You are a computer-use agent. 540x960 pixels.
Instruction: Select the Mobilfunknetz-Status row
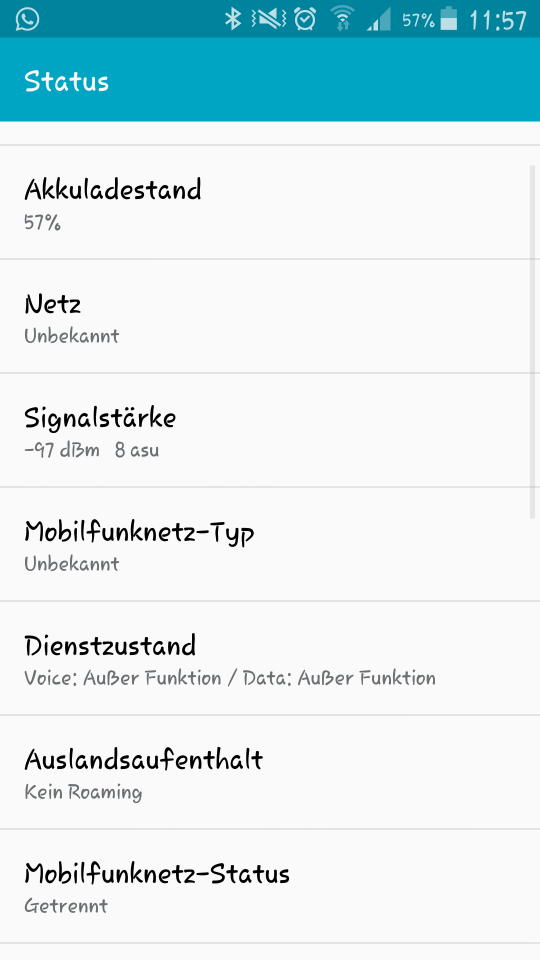click(270, 887)
